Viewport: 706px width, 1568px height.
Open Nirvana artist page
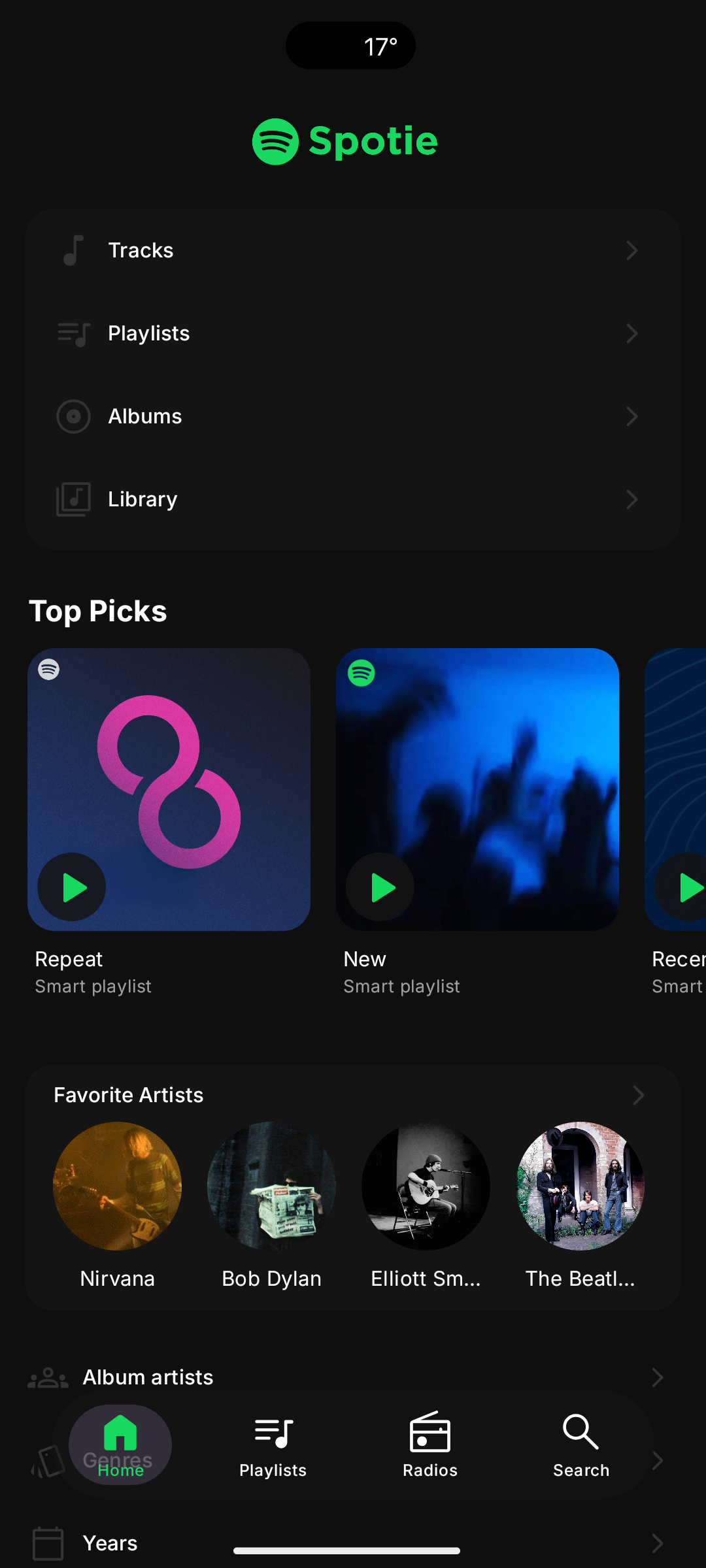[118, 1186]
